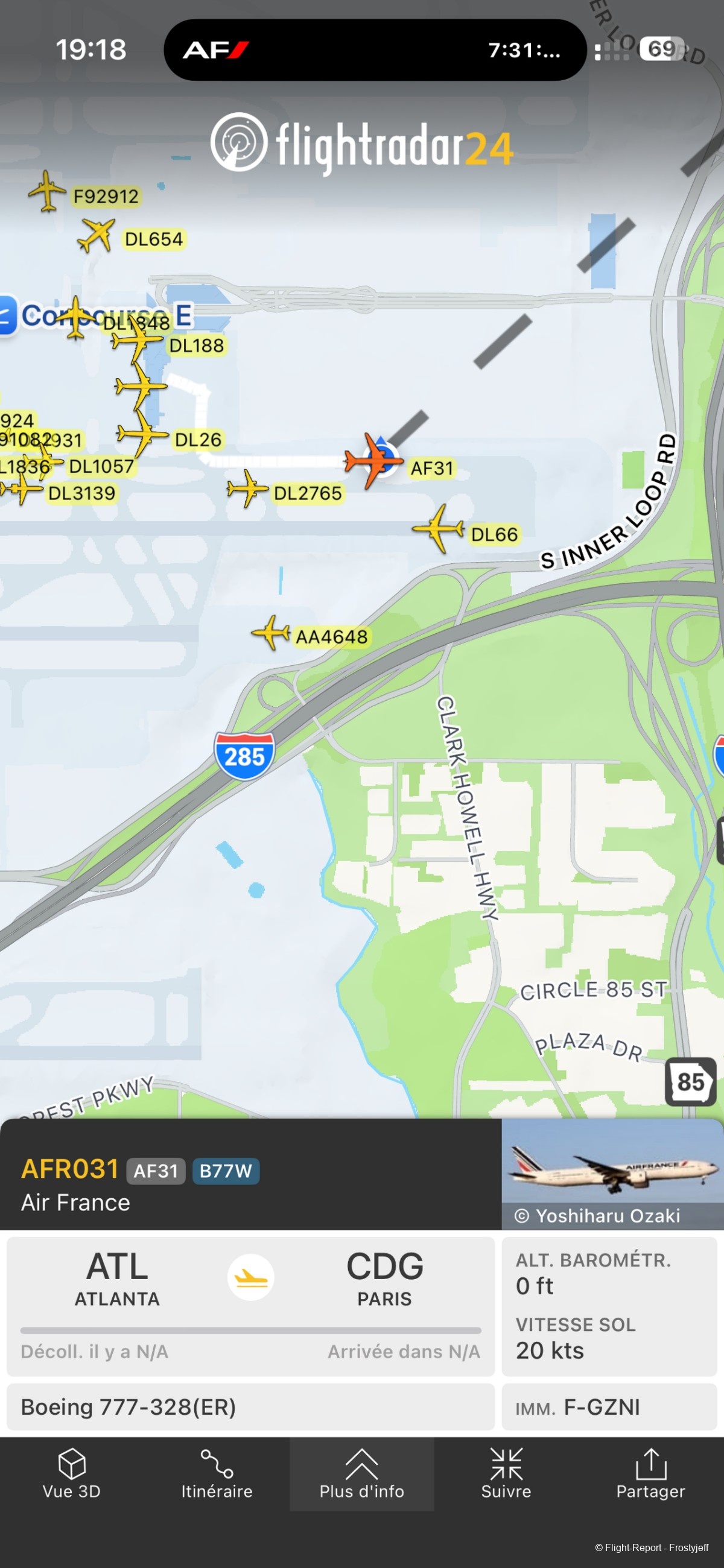Tap Suivre to follow this flight

pyautogui.click(x=506, y=1474)
